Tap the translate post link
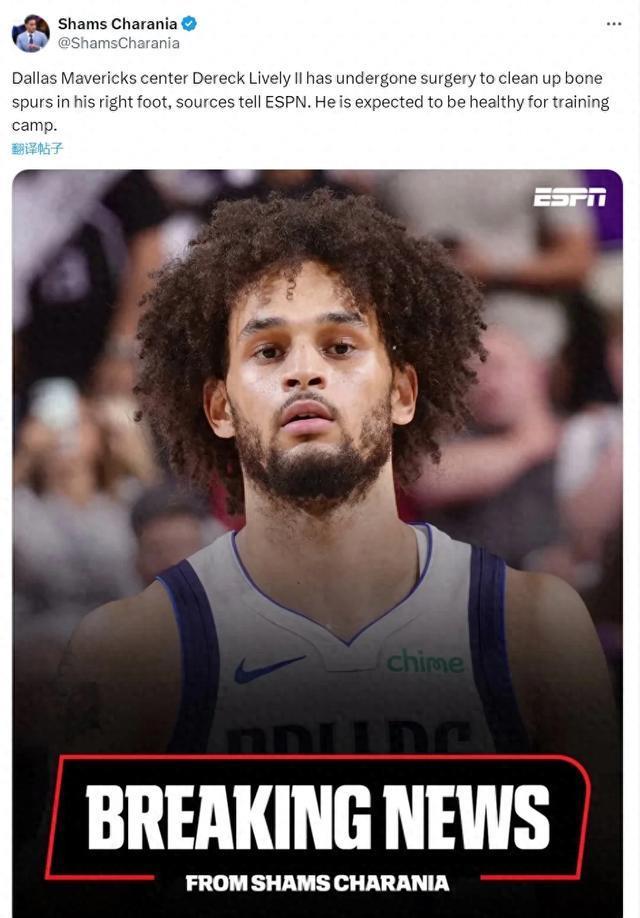Viewport: 640px width, 918px height. tap(37, 148)
